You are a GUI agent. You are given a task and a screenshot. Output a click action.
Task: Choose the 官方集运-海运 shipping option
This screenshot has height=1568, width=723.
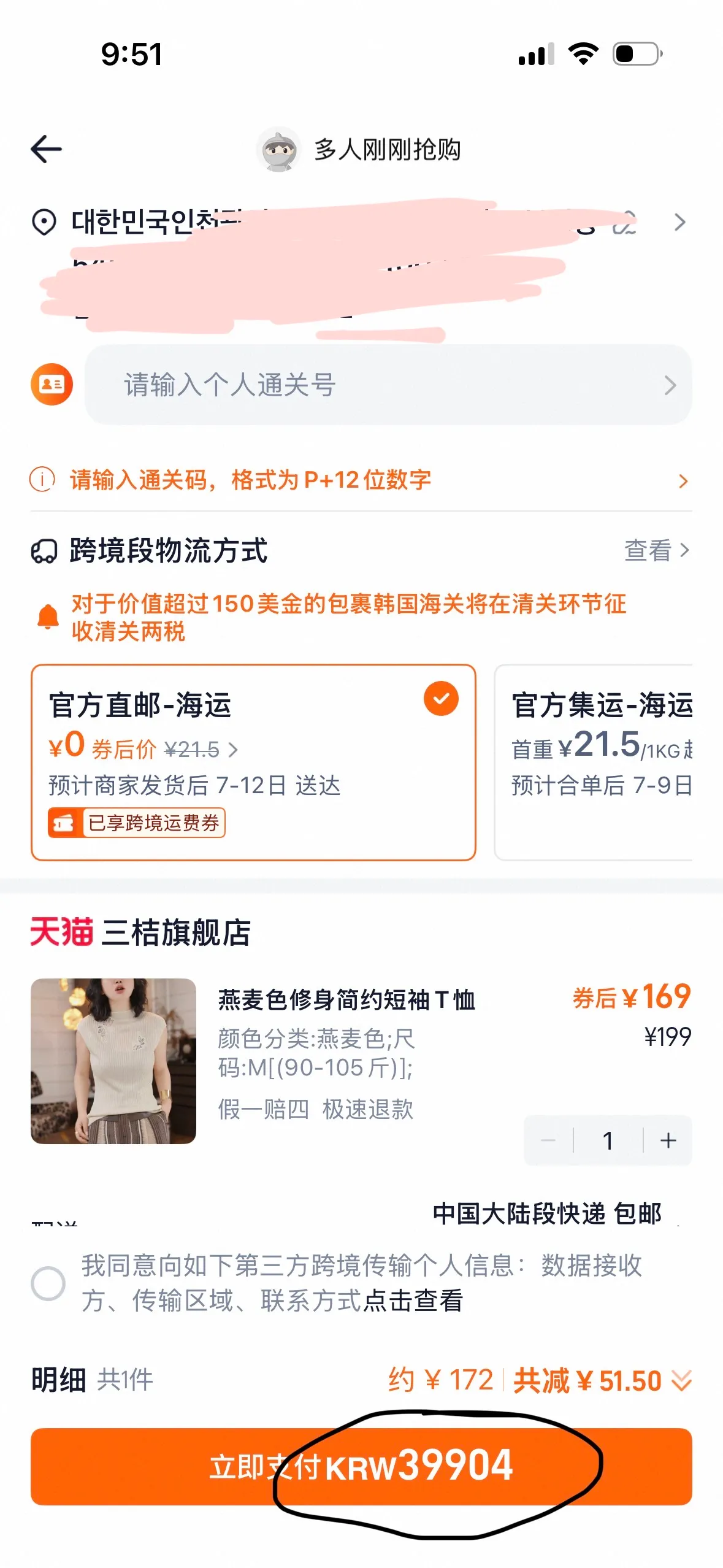tap(594, 762)
